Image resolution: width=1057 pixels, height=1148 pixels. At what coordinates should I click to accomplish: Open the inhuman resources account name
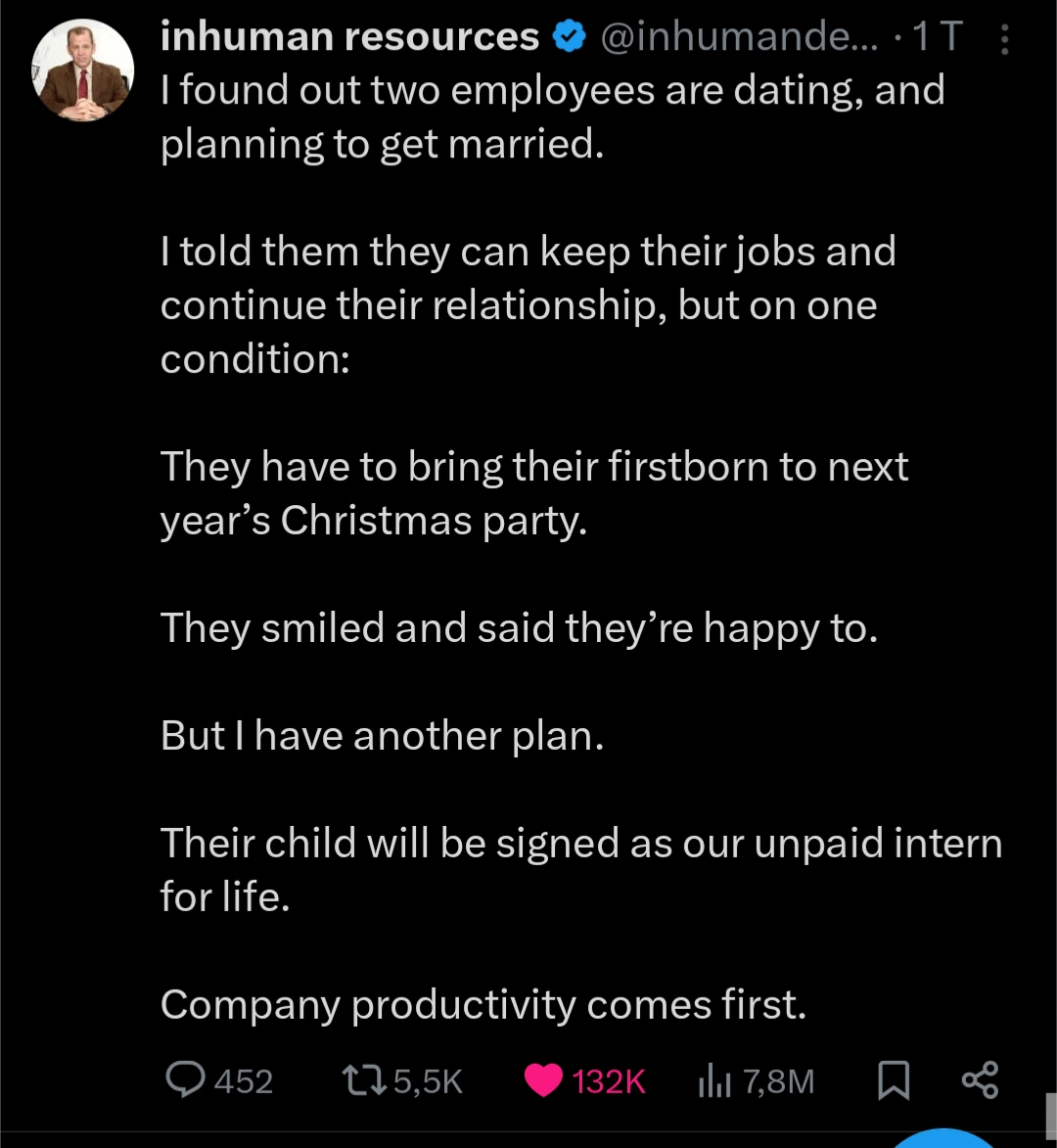point(348,37)
